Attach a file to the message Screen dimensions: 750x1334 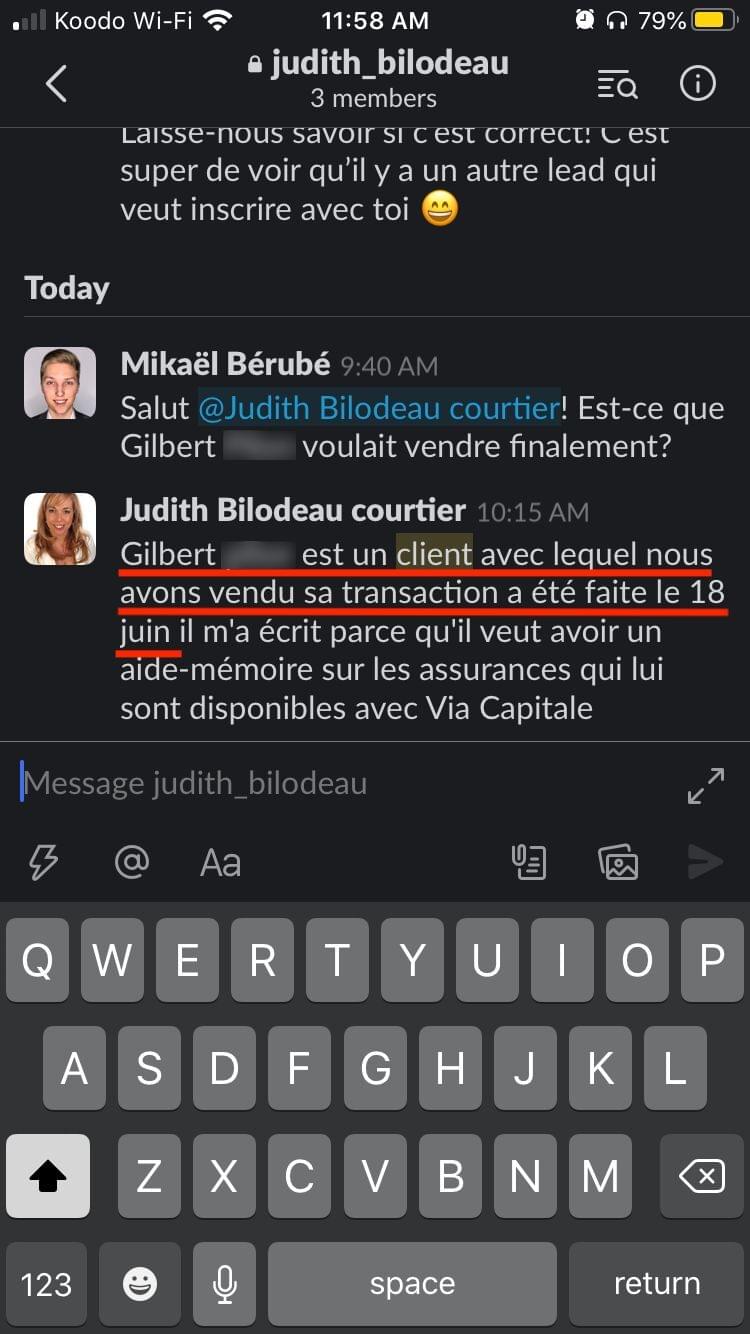pos(528,861)
